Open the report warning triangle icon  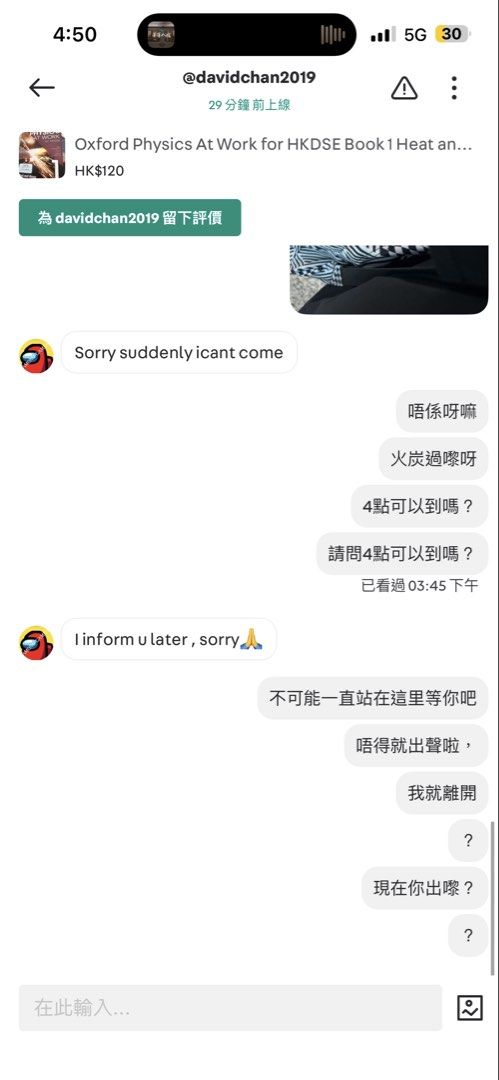point(405,87)
